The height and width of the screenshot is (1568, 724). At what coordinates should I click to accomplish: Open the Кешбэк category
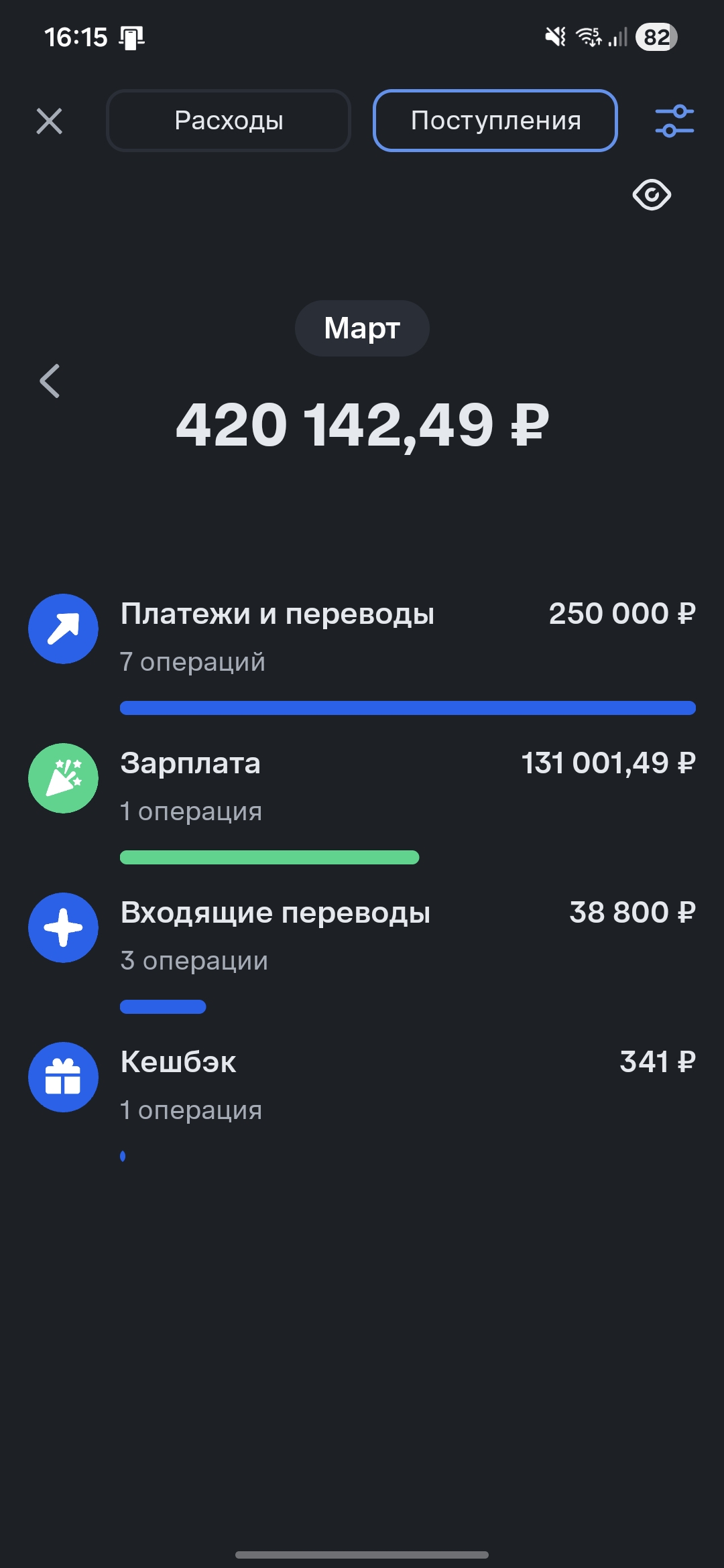(362, 1085)
